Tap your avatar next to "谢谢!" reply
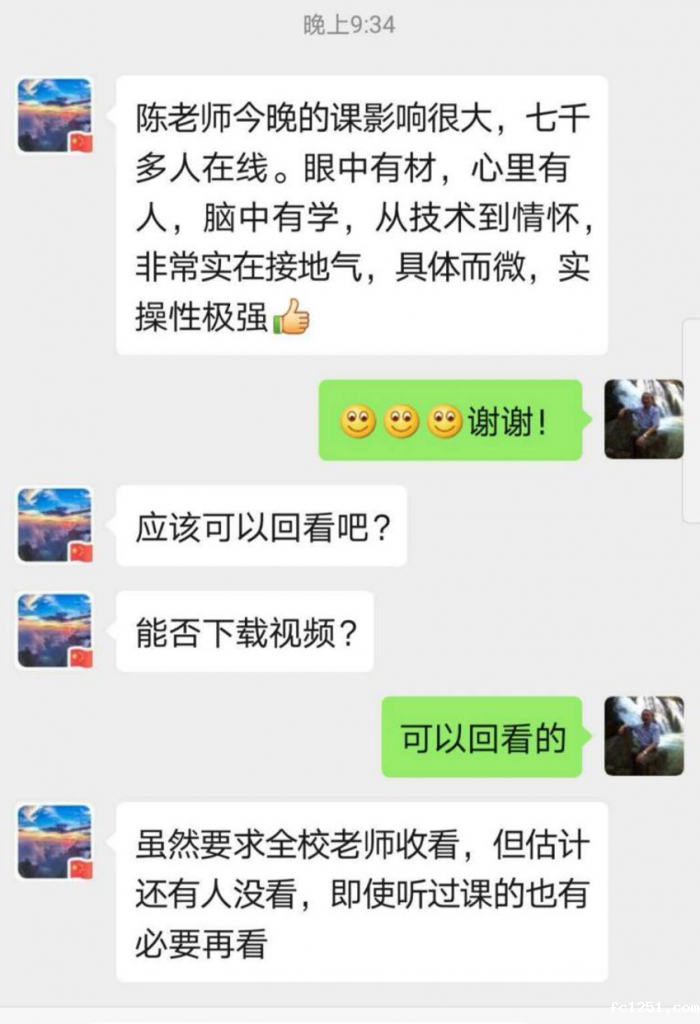Screen dimensions: 700x1024 click(644, 419)
